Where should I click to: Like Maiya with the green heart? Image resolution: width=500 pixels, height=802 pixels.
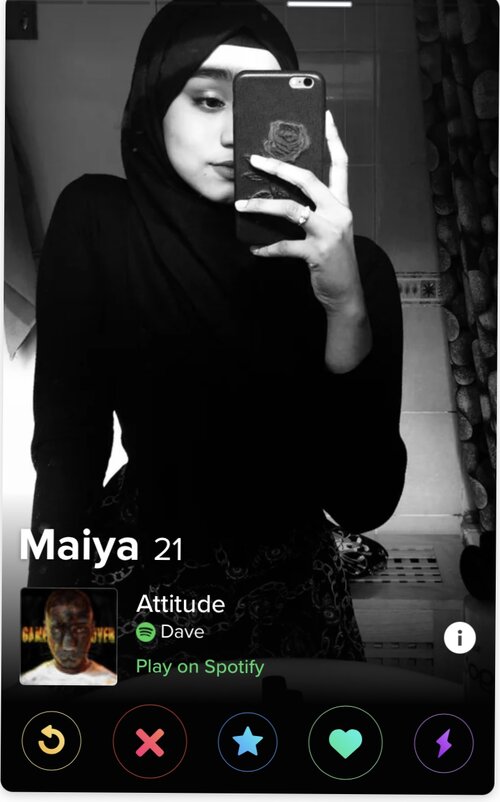346,742
